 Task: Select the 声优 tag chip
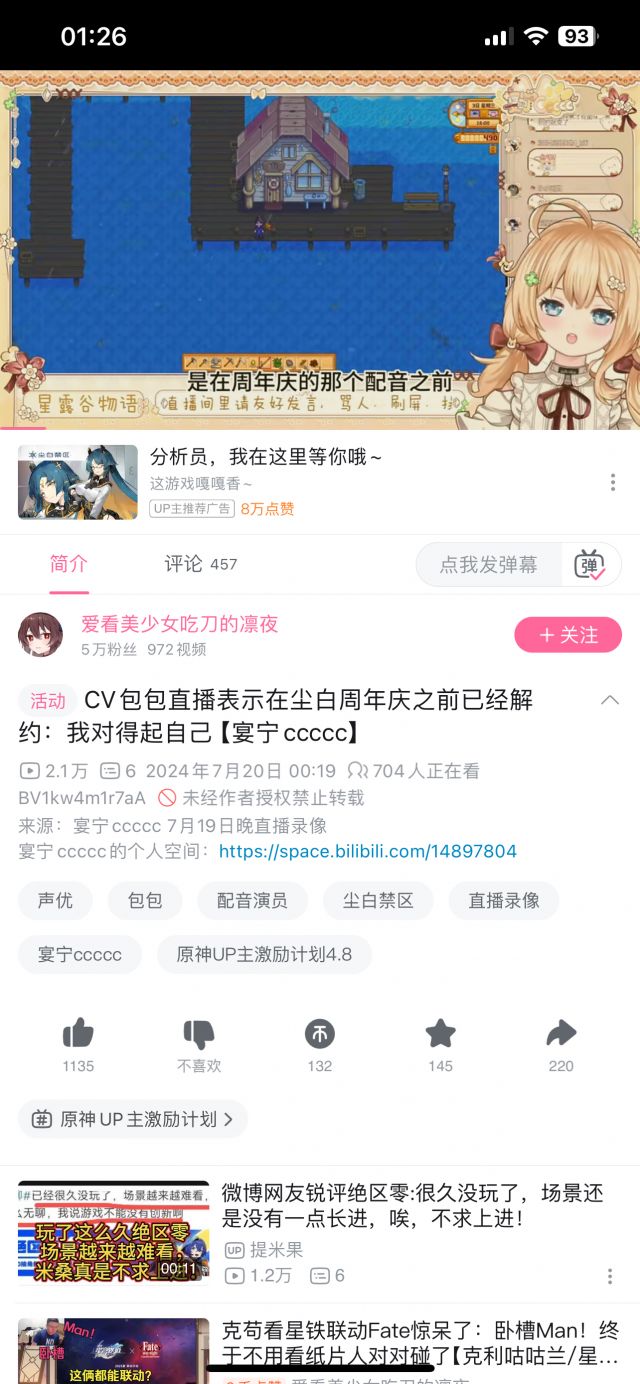tap(55, 900)
